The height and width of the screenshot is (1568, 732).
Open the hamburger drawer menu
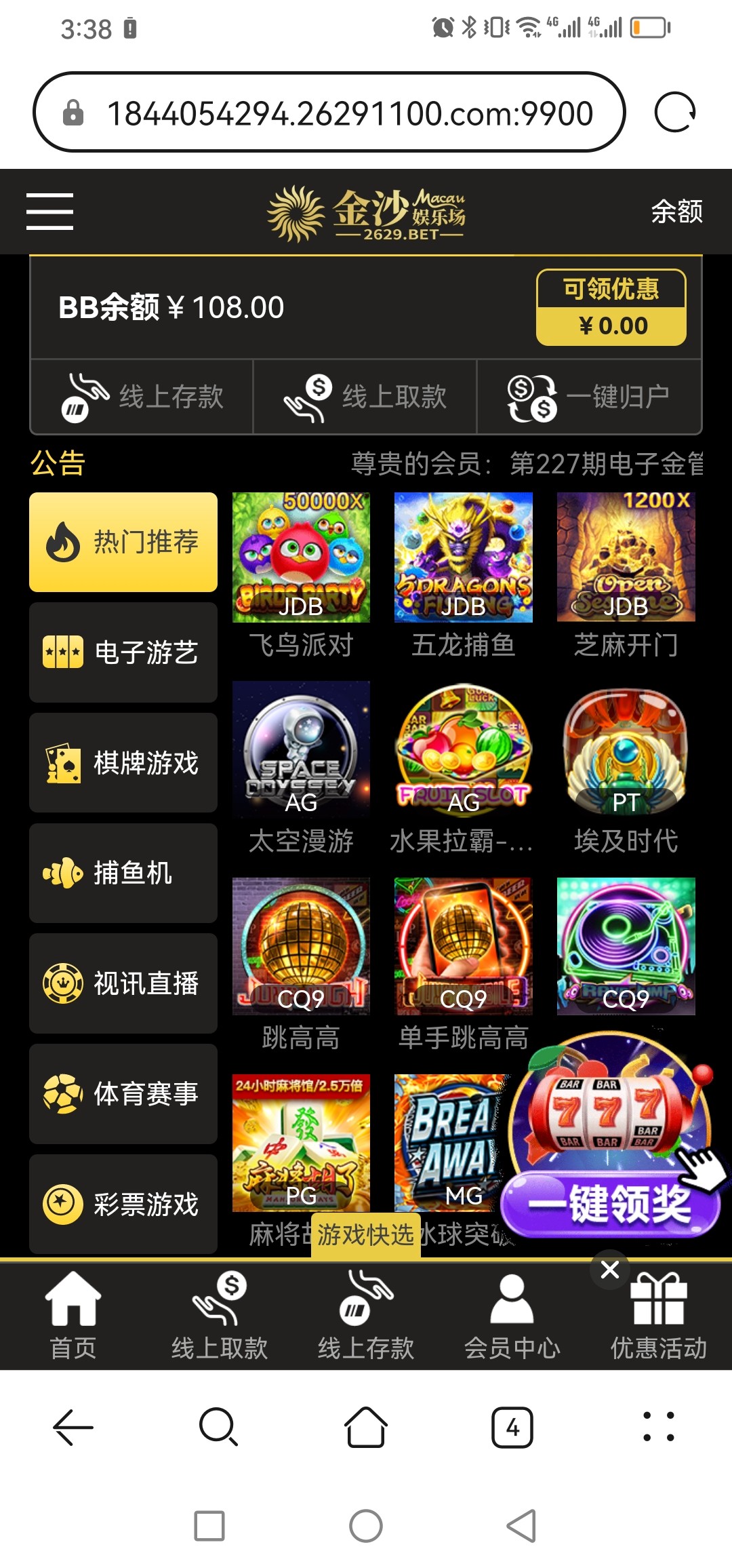49,211
